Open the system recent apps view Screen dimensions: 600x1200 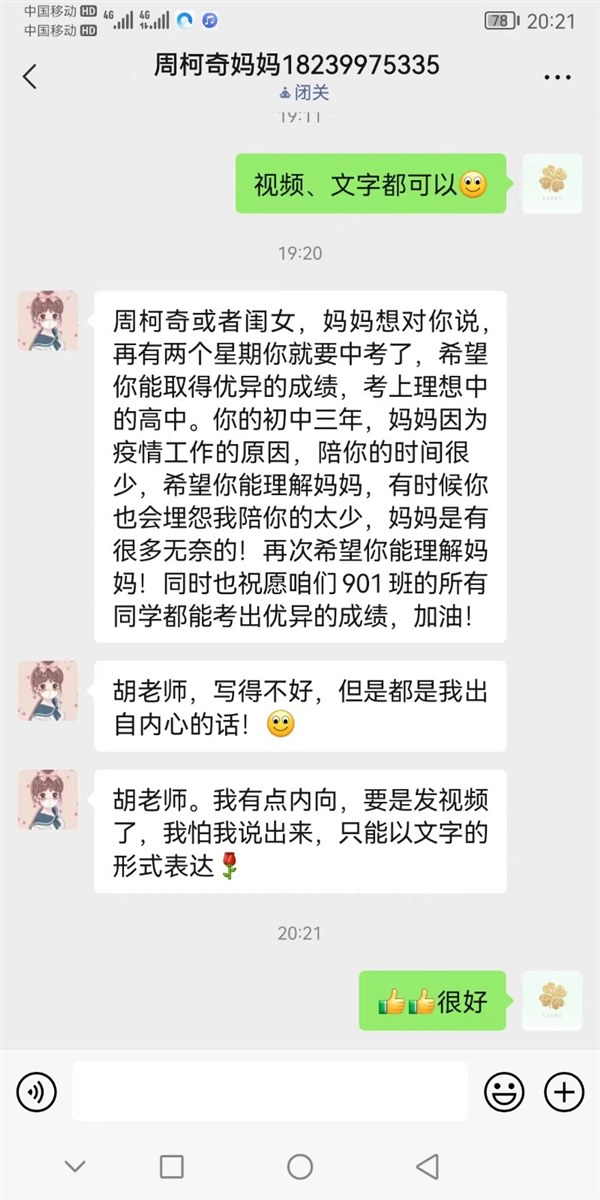pyautogui.click(x=172, y=1166)
